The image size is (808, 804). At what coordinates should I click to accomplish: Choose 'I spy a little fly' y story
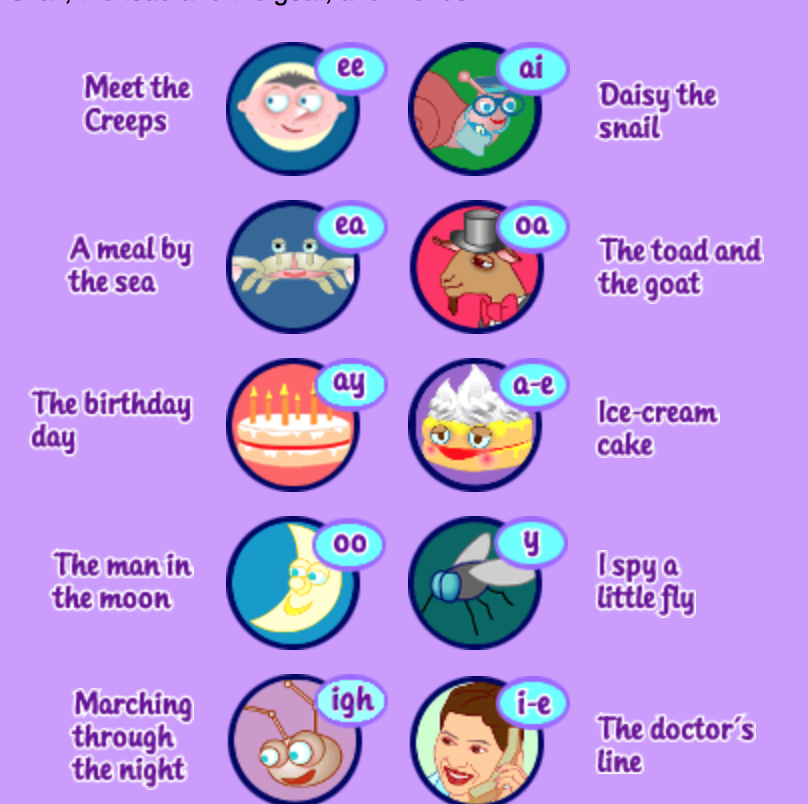475,583
